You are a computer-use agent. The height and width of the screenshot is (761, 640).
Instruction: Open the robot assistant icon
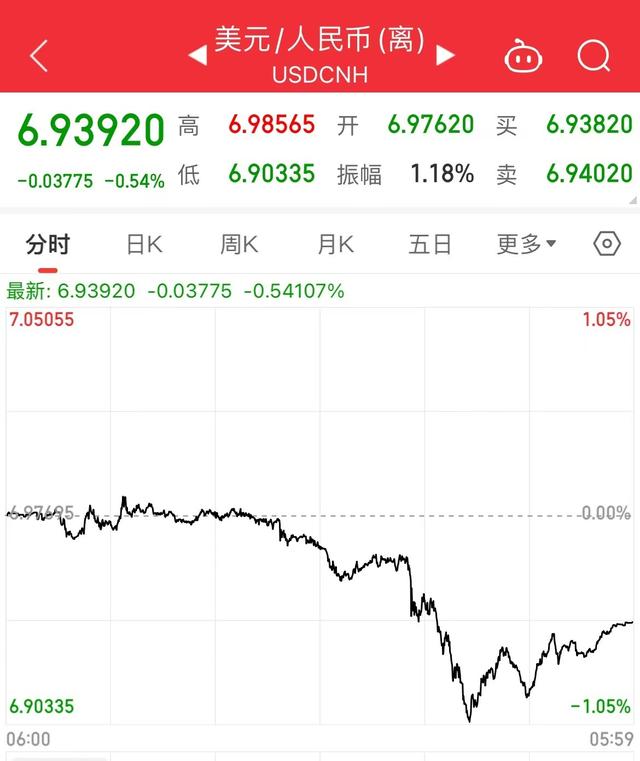[x=522, y=56]
